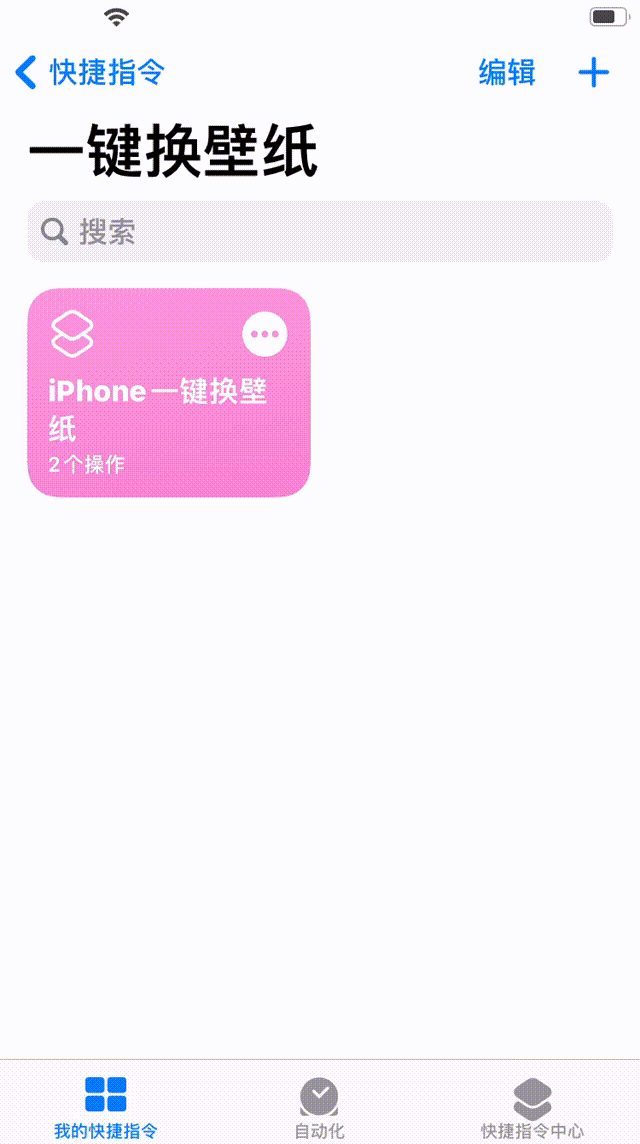Switch to the 快捷指令中心 tab
The image size is (640, 1144).
532,1106
